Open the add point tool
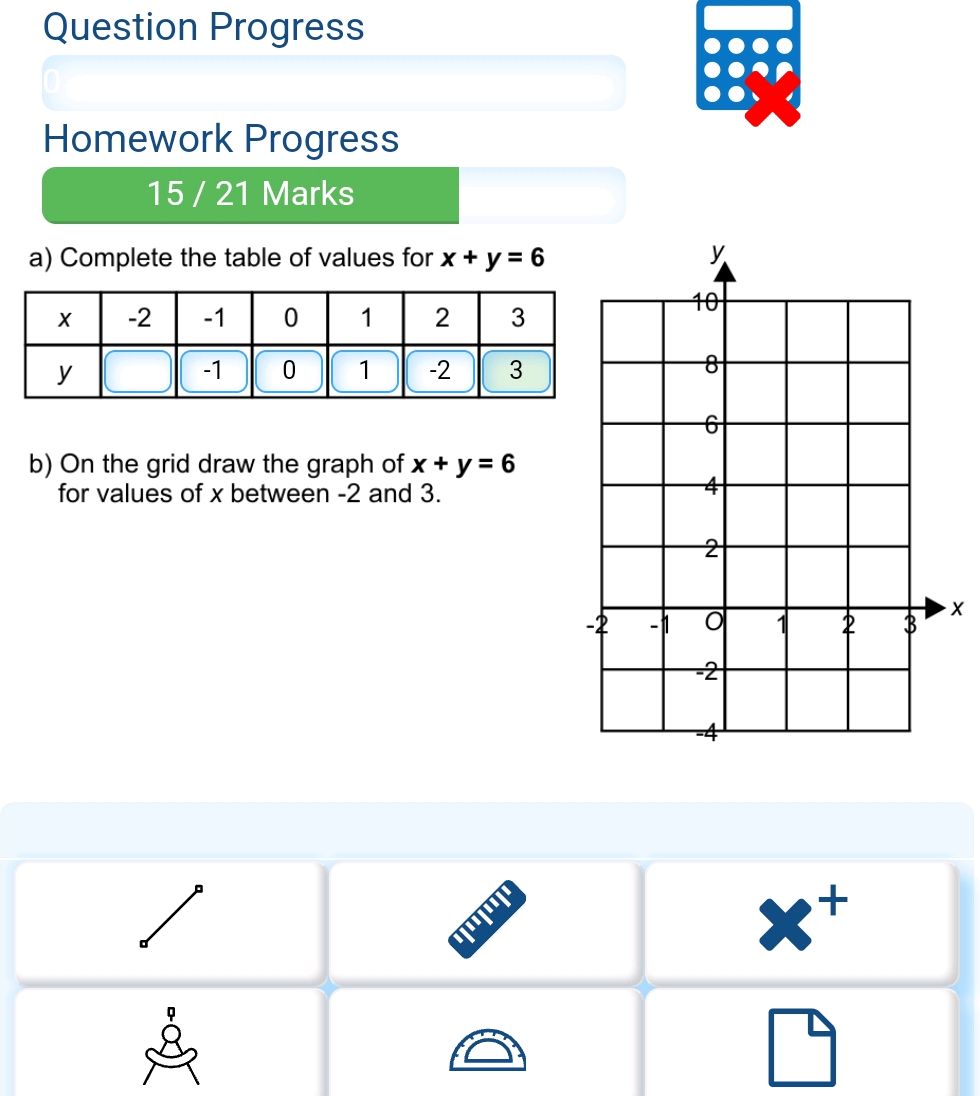Image resolution: width=980 pixels, height=1096 pixels. 796,918
